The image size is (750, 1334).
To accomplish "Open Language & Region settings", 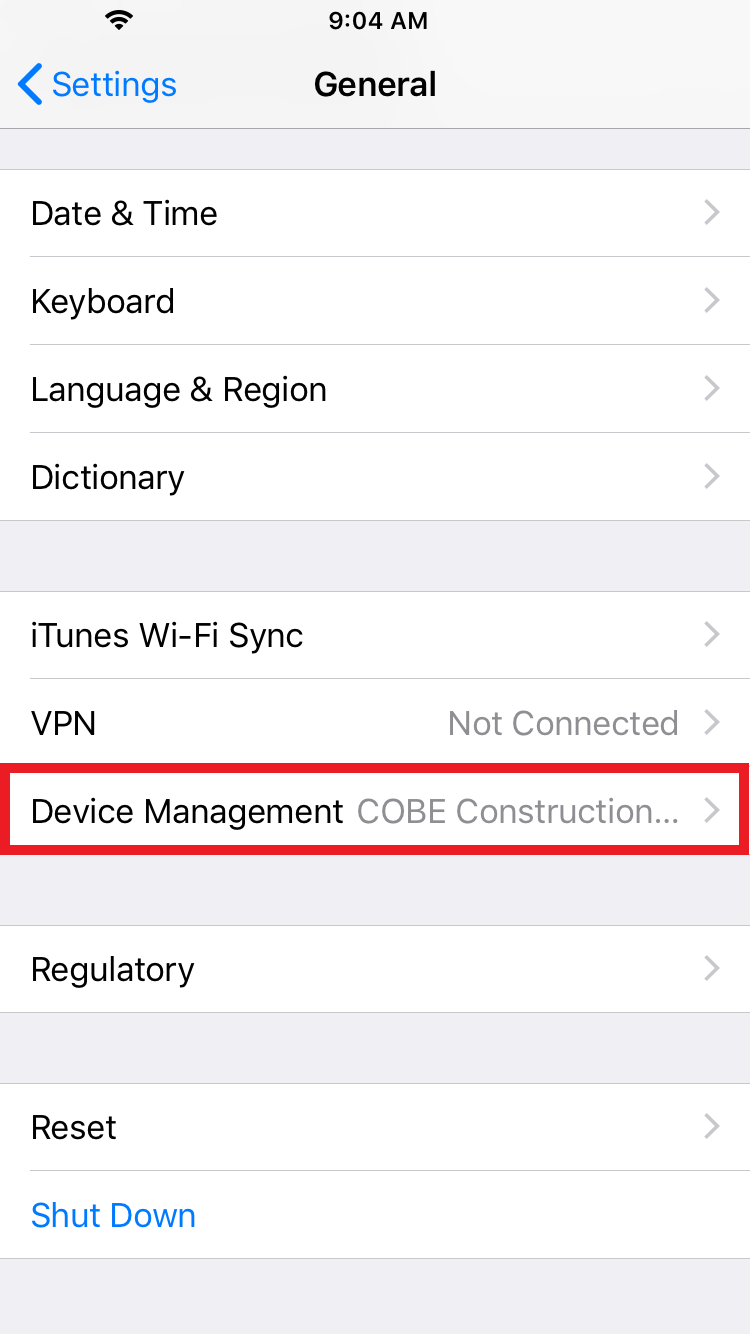I will [375, 389].
